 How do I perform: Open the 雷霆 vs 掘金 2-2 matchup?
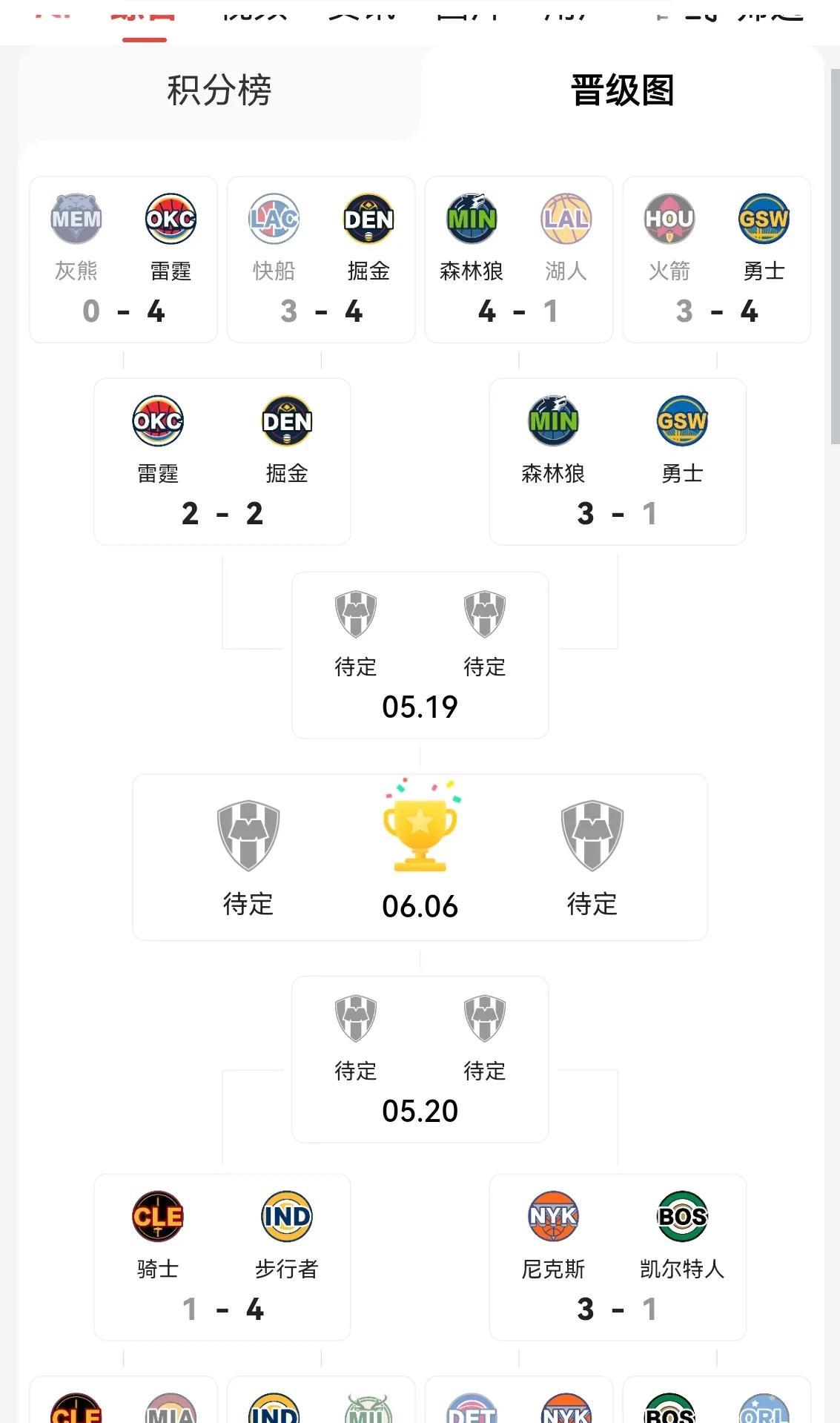222,462
